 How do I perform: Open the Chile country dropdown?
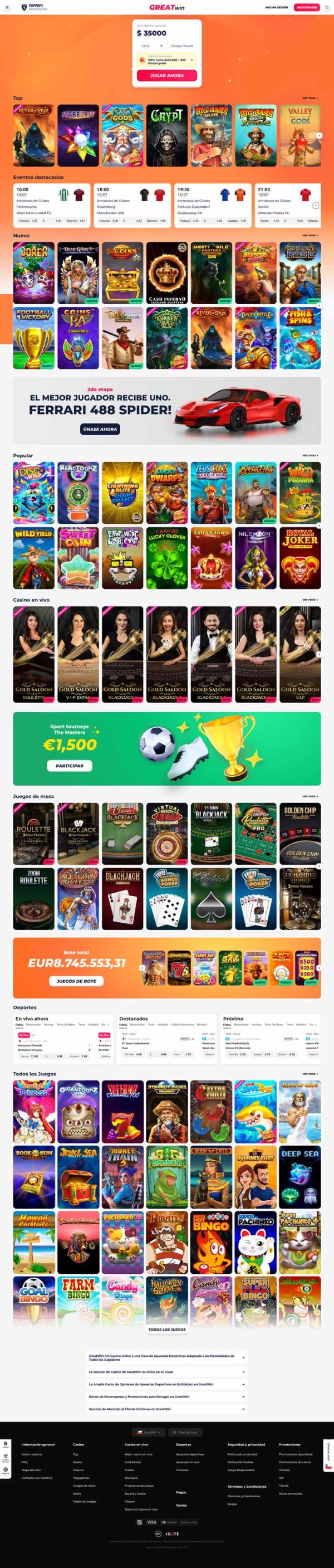point(150,46)
